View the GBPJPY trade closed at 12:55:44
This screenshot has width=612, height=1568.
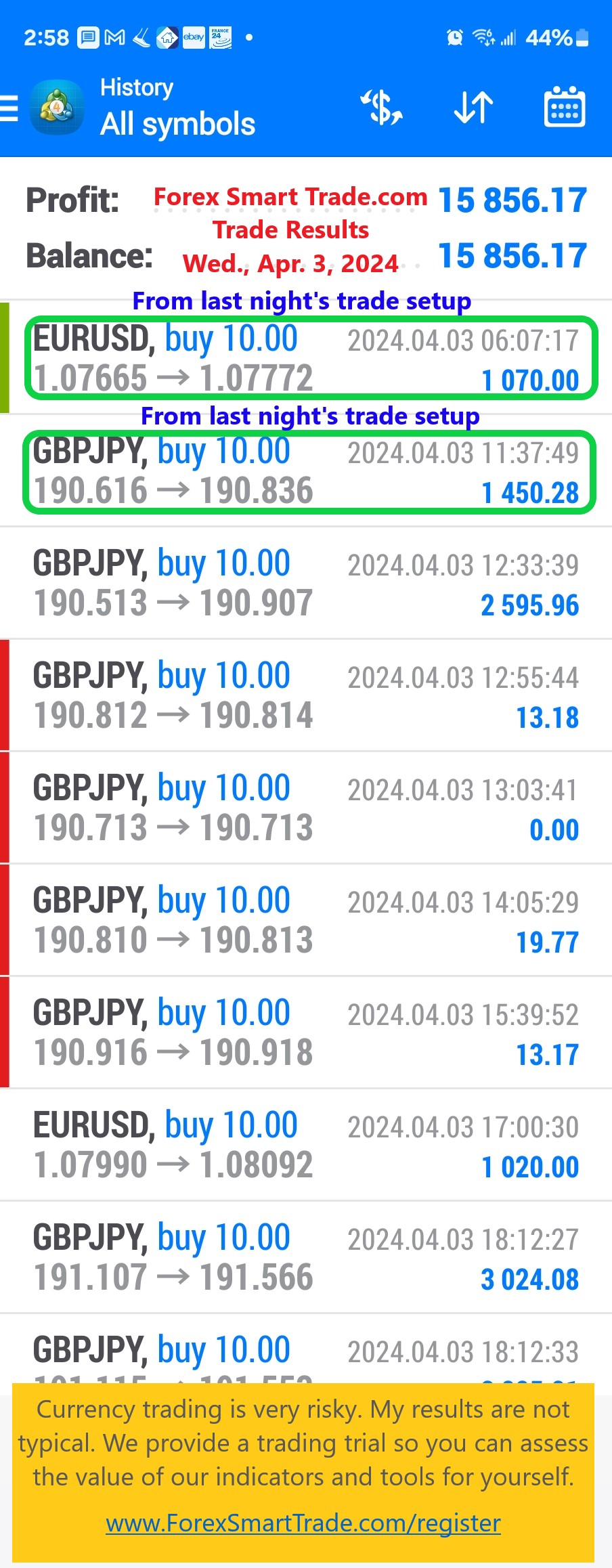pyautogui.click(x=306, y=696)
